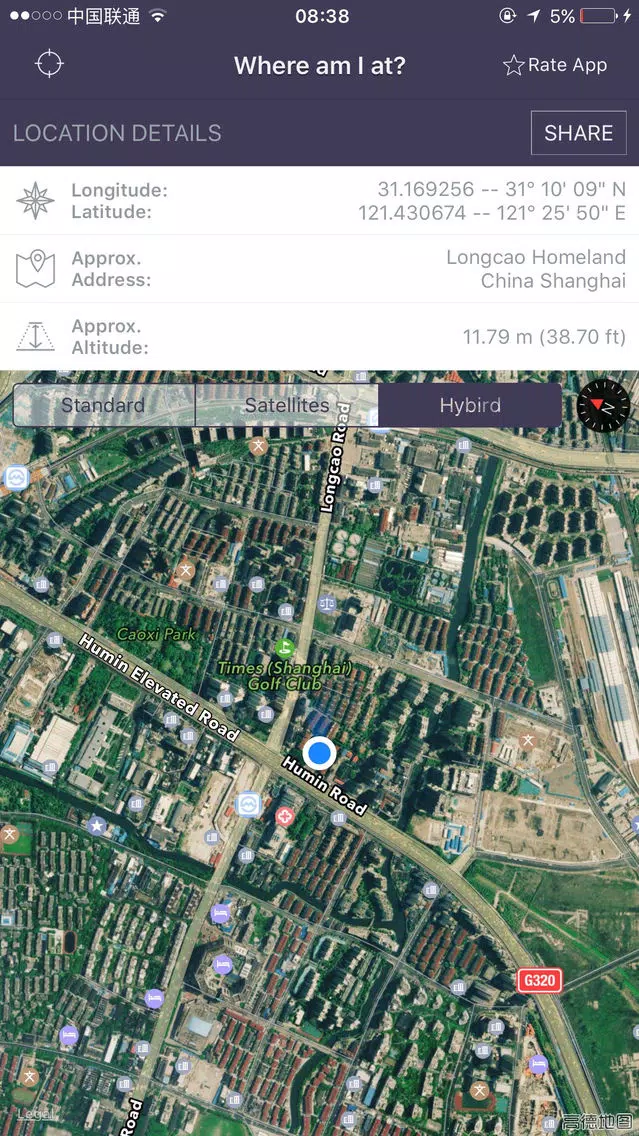Share the location details
639x1136 pixels.
(578, 133)
